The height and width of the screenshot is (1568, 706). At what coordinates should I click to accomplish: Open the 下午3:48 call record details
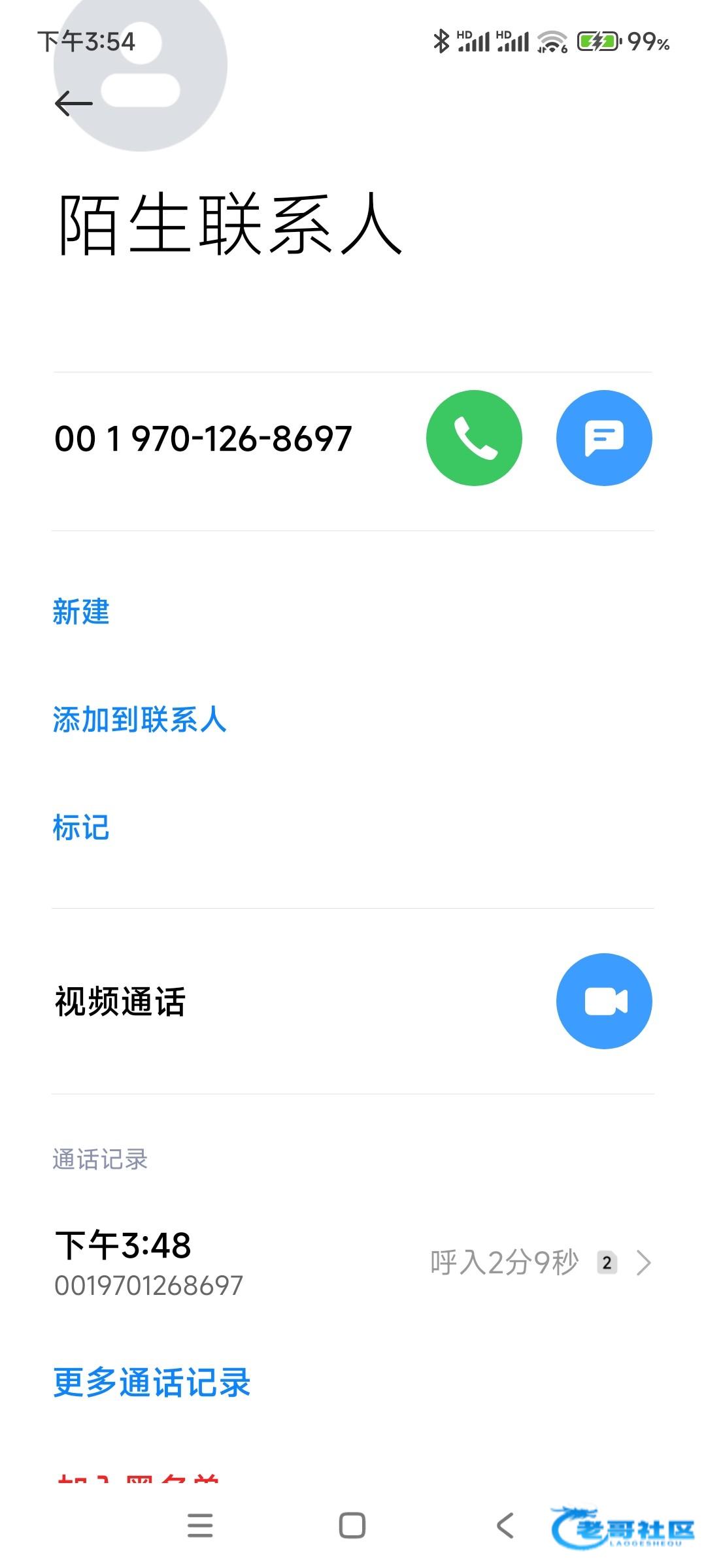click(353, 1262)
